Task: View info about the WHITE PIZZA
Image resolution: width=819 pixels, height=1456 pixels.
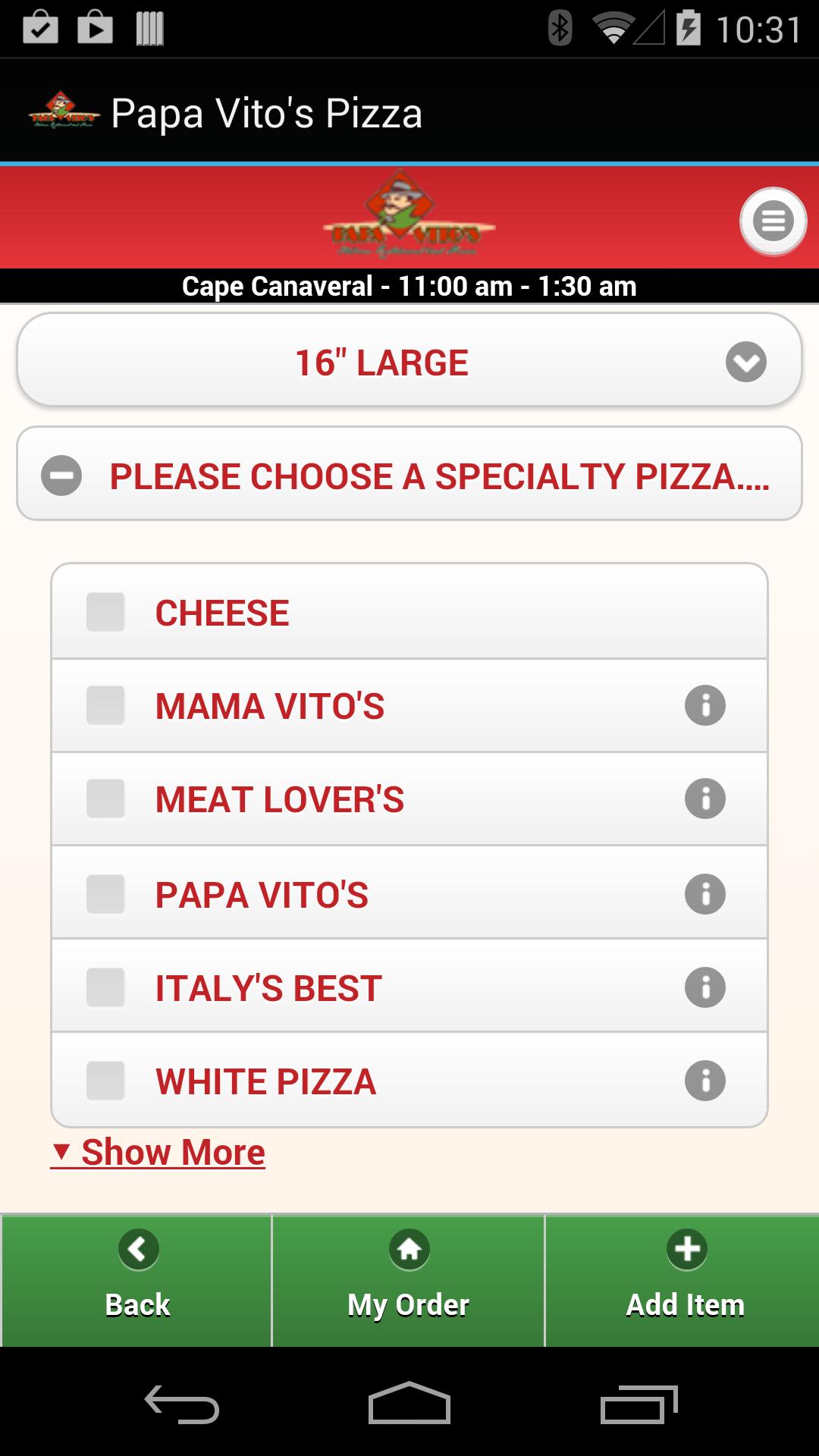Action: tap(705, 1080)
